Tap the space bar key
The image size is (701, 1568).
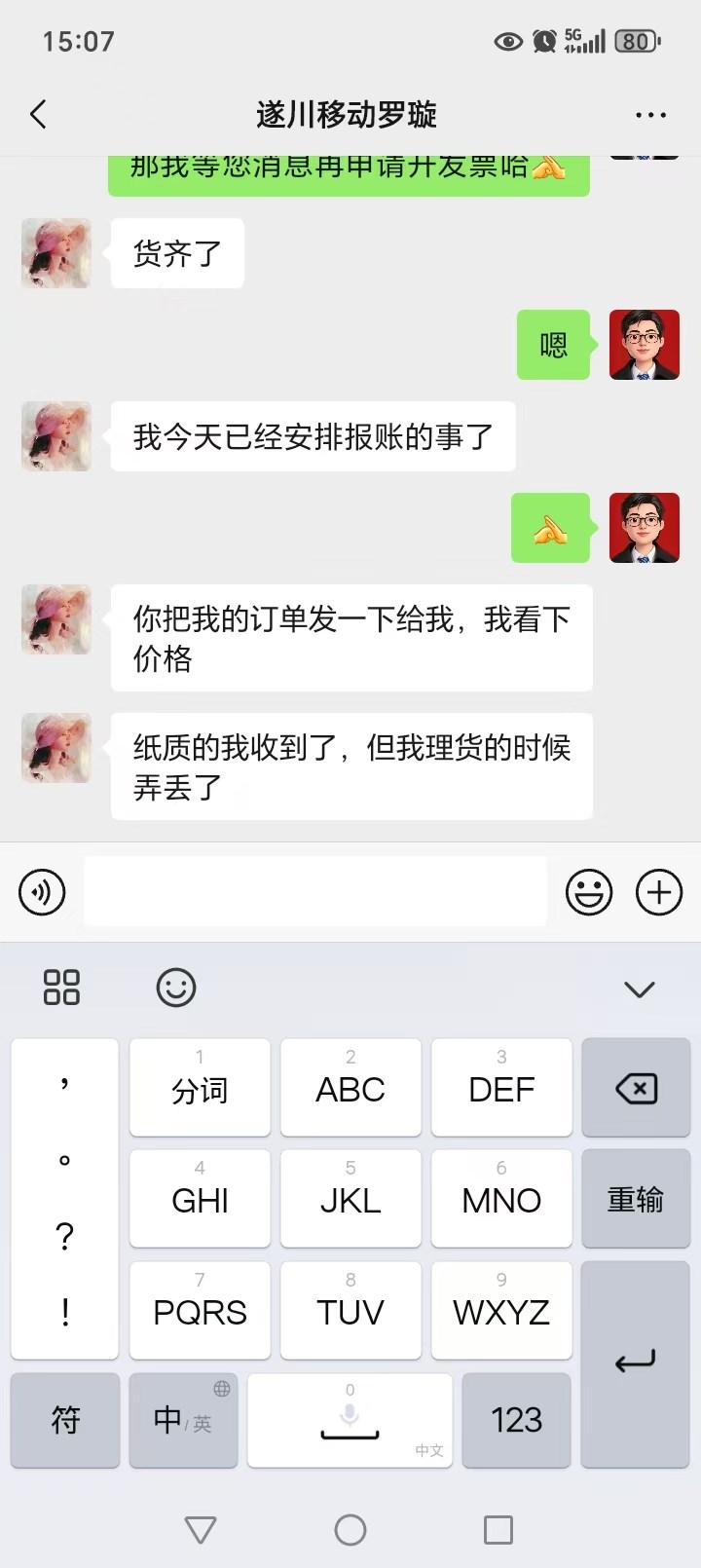point(350,1420)
